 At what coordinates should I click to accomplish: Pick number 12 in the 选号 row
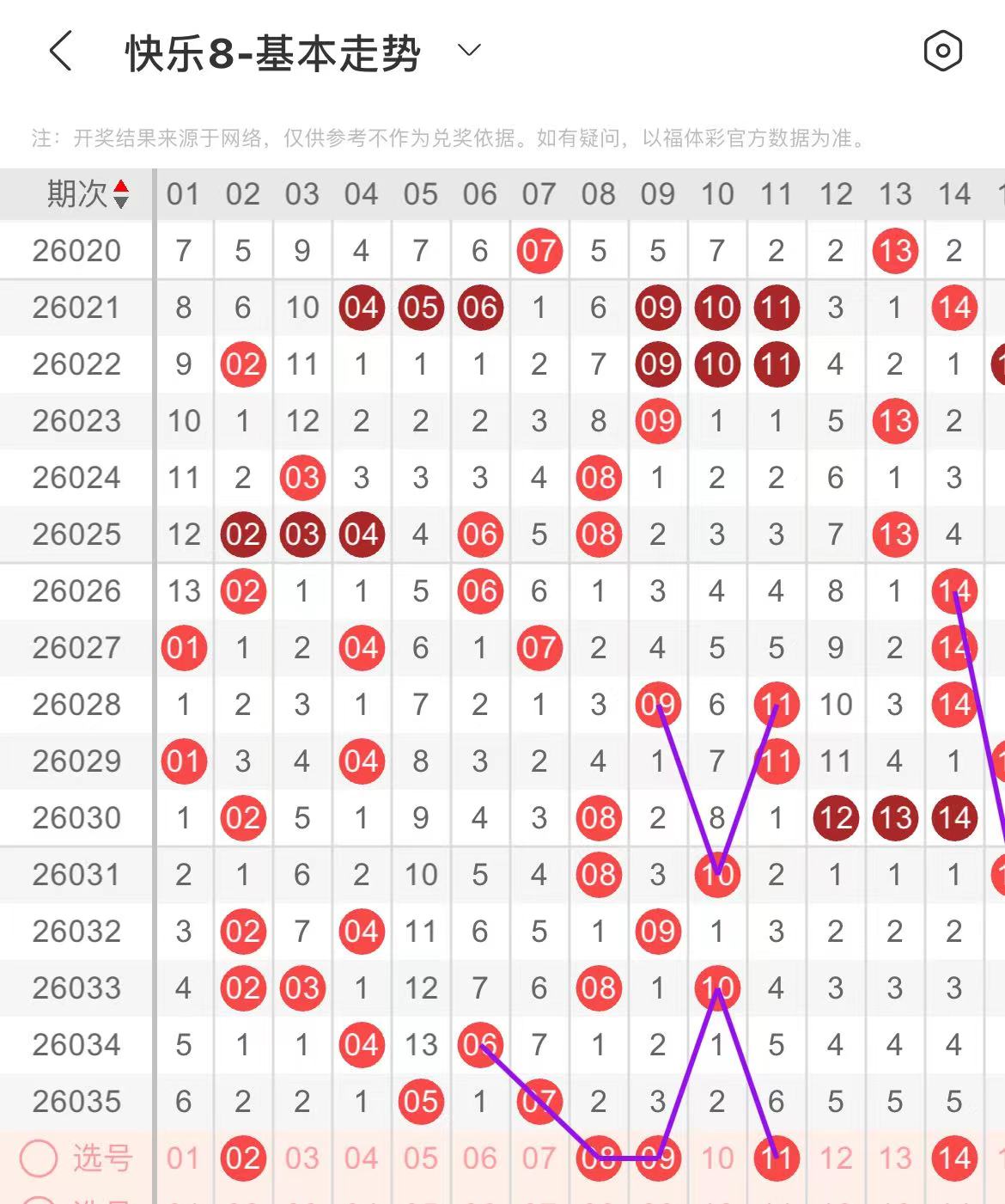point(836,1158)
